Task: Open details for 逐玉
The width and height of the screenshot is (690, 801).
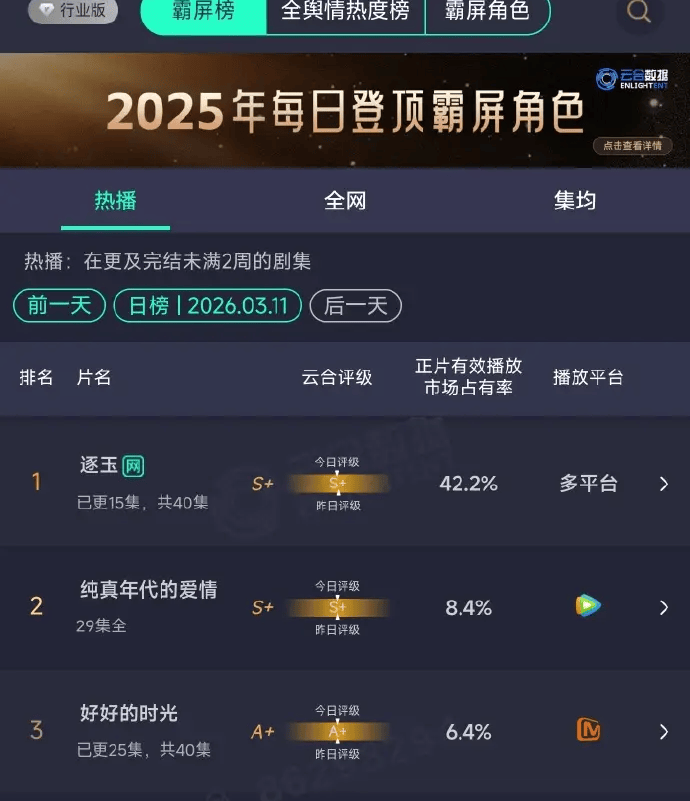Action: pyautogui.click(x=663, y=484)
